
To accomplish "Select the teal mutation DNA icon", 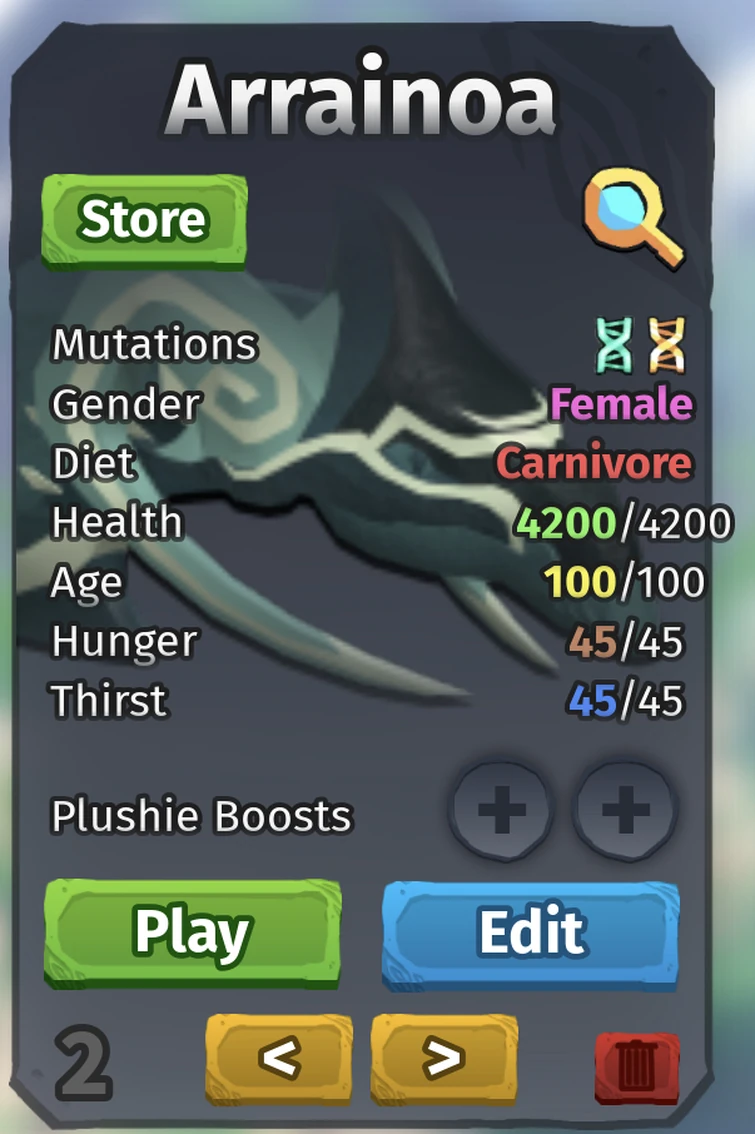I will (613, 345).
